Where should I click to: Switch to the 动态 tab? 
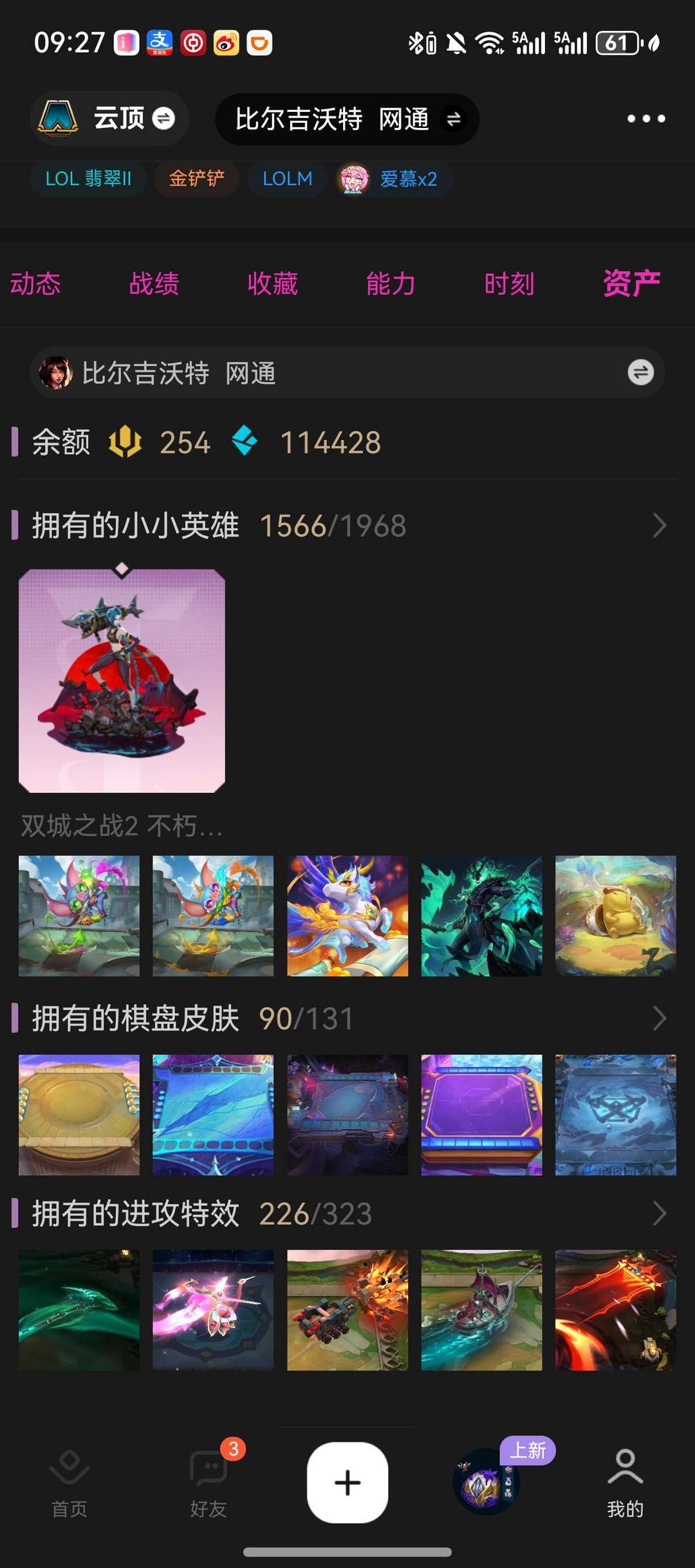click(x=35, y=284)
